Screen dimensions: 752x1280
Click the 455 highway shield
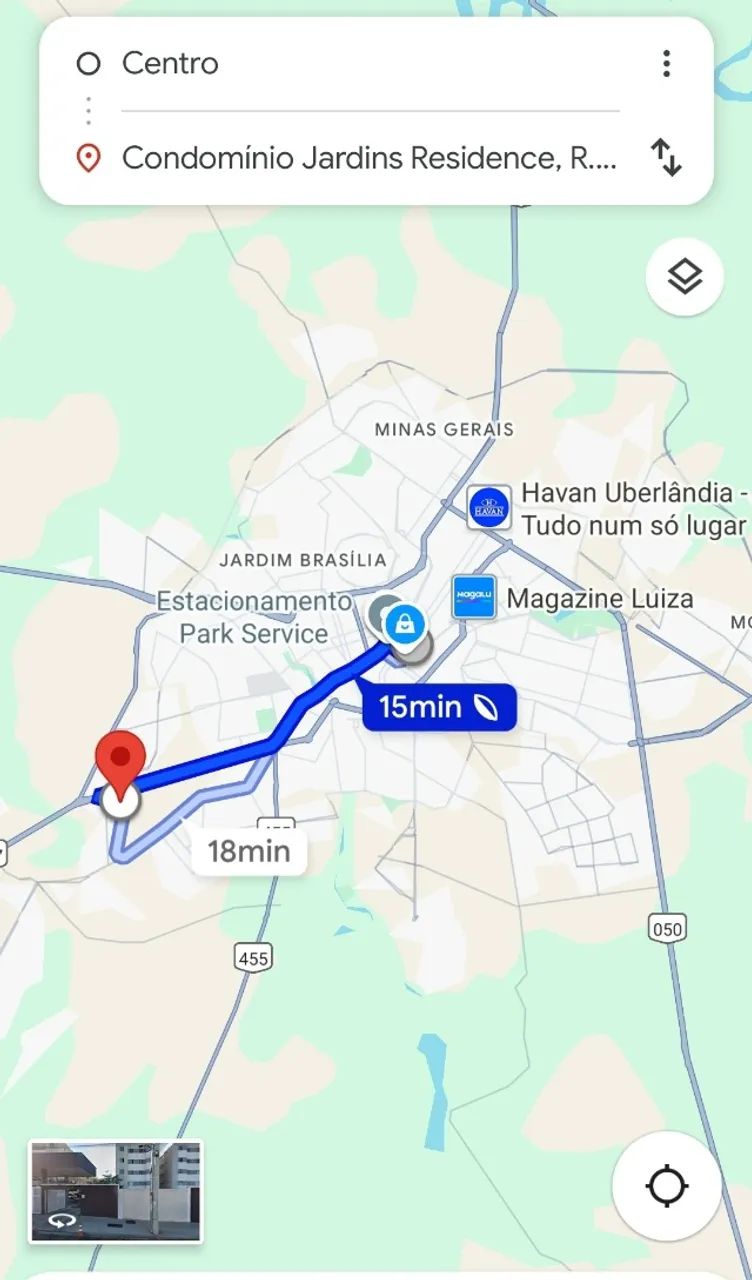pos(253,957)
